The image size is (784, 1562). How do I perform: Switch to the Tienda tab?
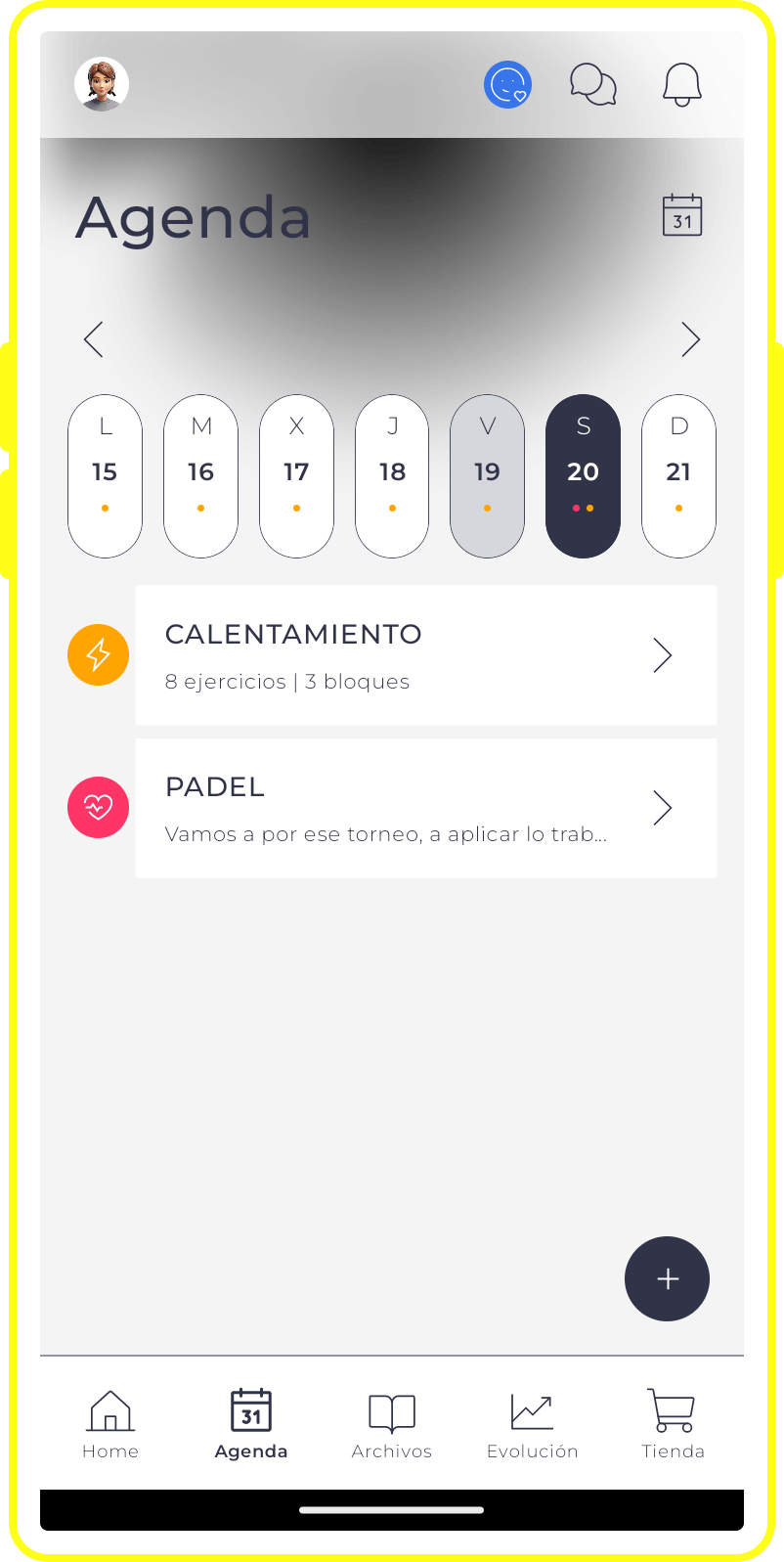point(673,1424)
